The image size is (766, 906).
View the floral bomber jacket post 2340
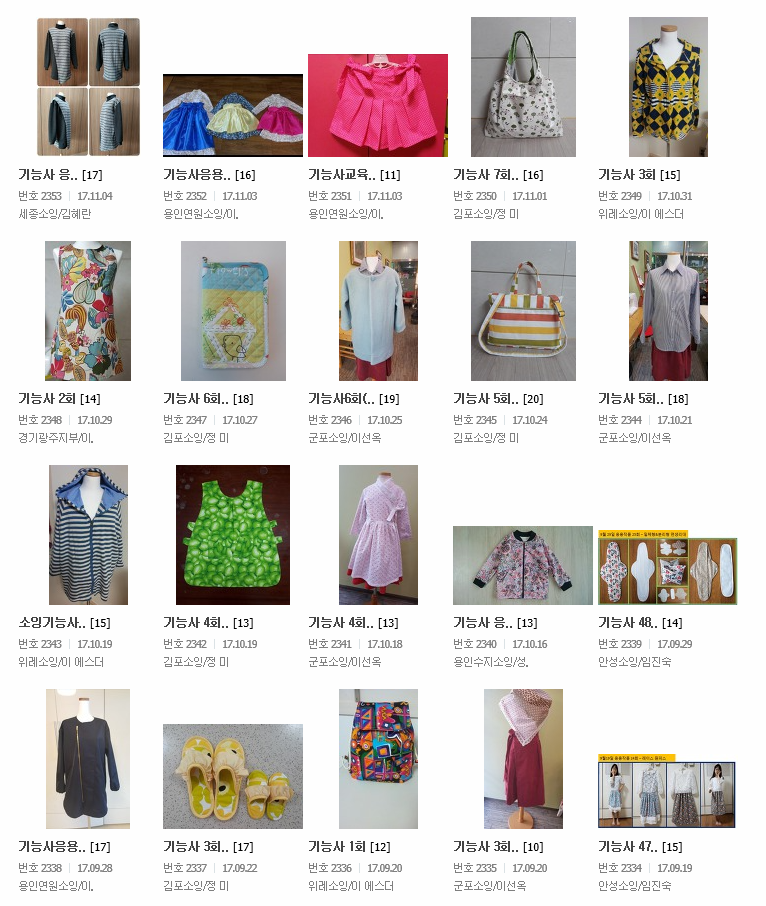[x=523, y=565]
